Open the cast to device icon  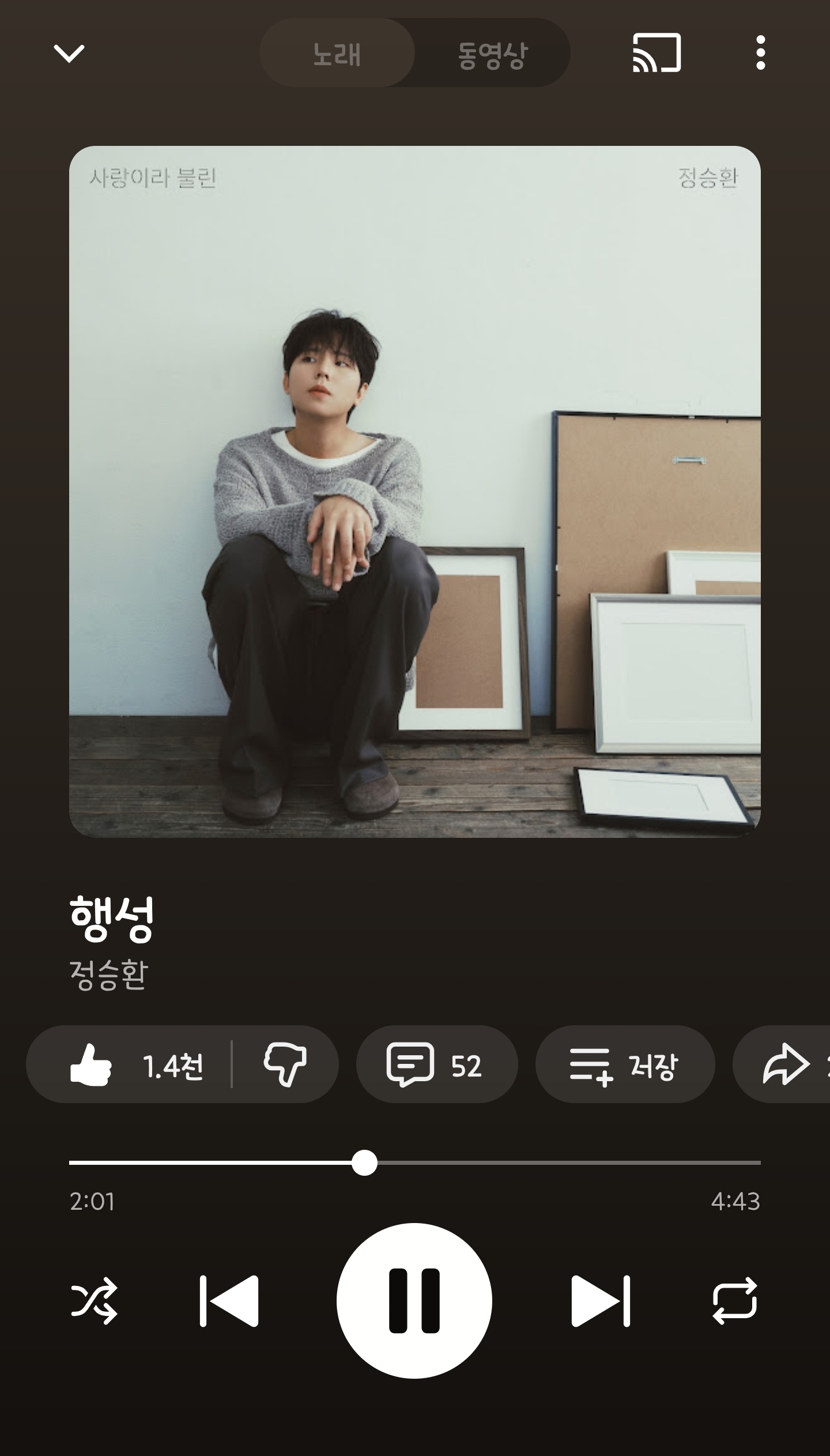[657, 54]
